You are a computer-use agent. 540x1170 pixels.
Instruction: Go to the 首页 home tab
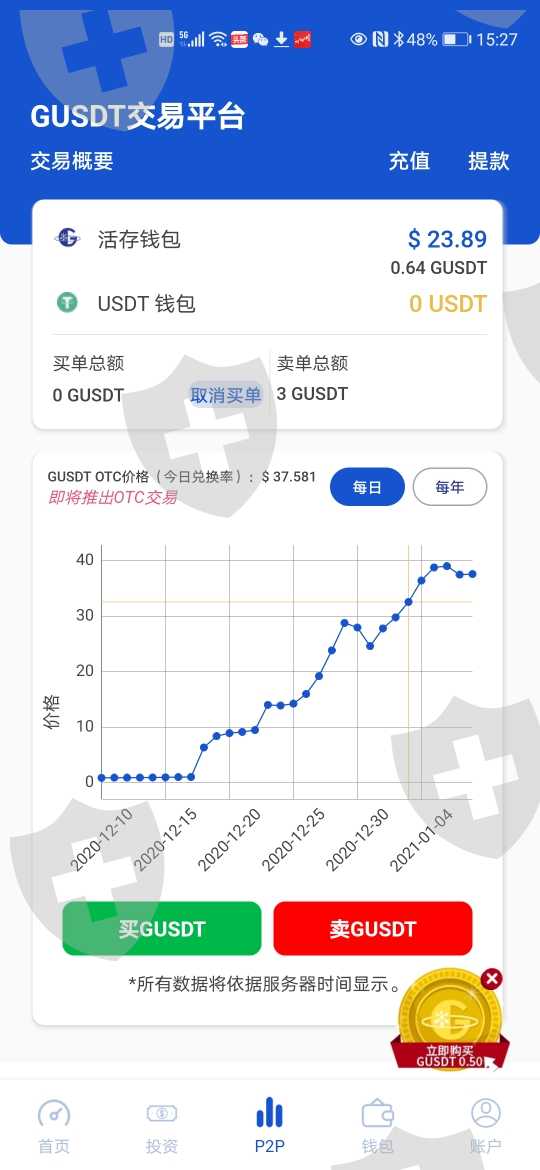54,1125
